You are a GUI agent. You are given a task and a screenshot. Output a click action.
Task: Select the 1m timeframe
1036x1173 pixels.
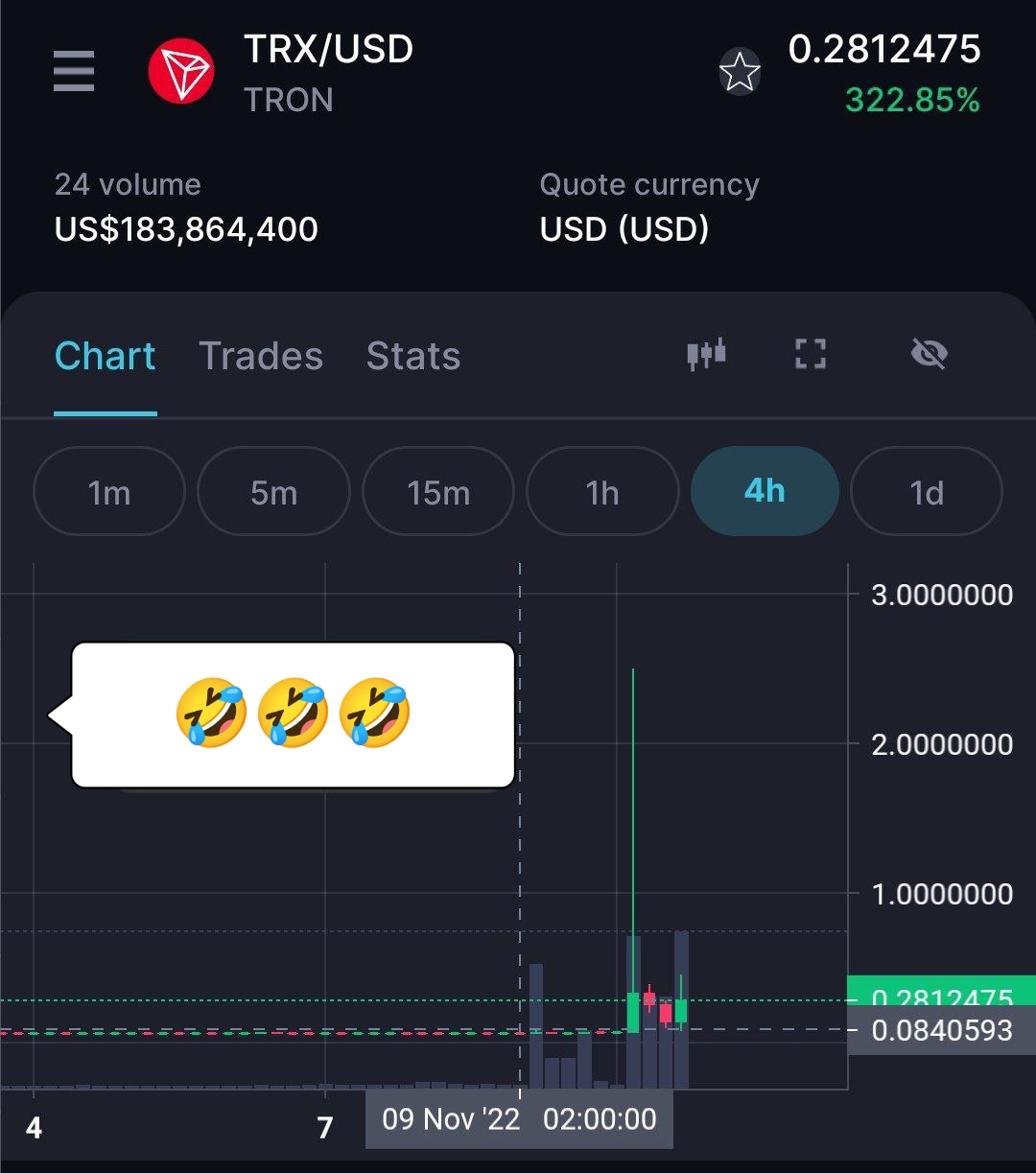tap(109, 492)
